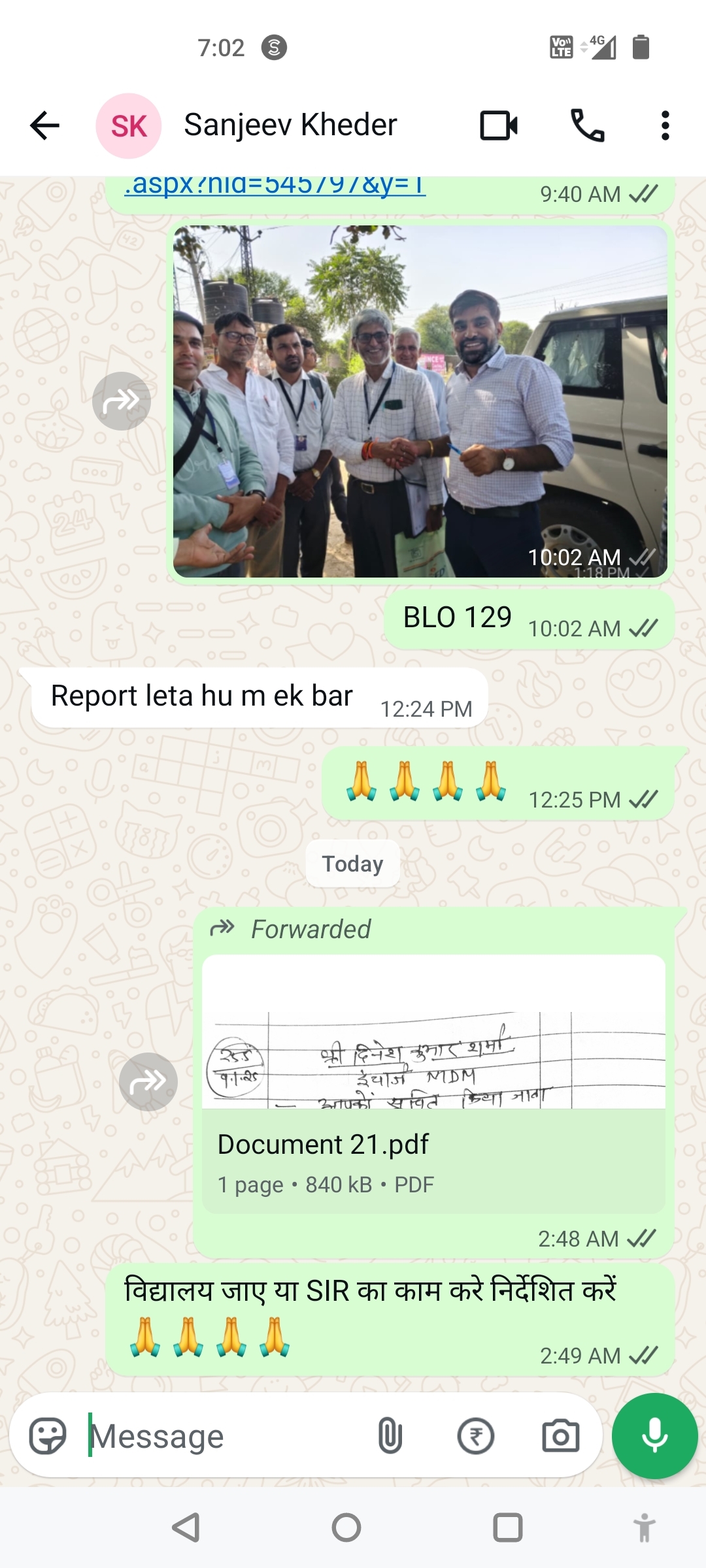Forward the group photo message
This screenshot has width=706, height=1568.
122,401
